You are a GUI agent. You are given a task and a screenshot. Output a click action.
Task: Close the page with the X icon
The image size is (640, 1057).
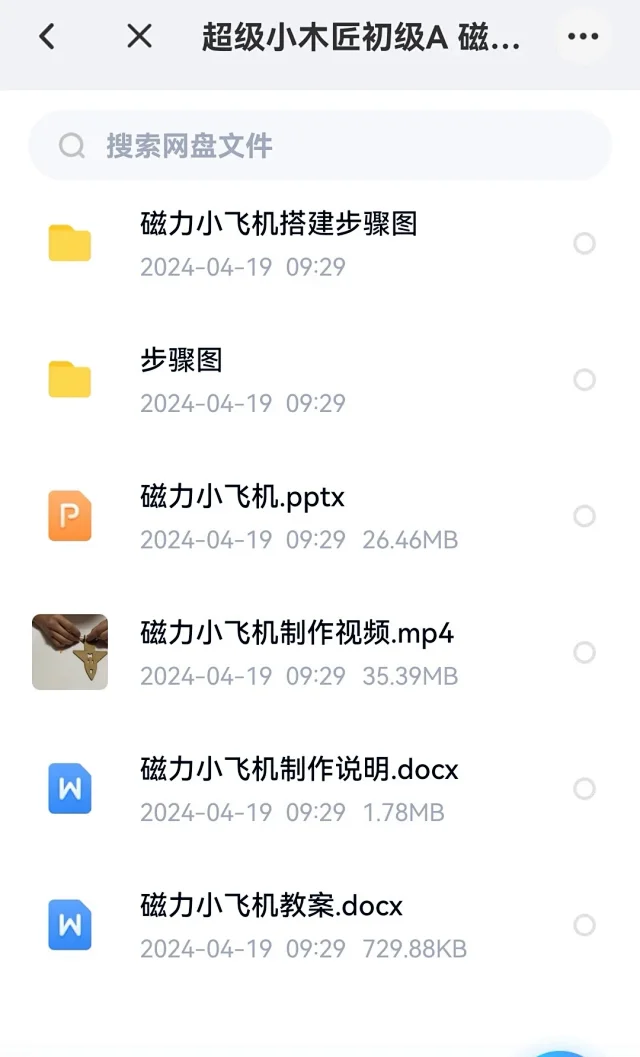pos(140,36)
